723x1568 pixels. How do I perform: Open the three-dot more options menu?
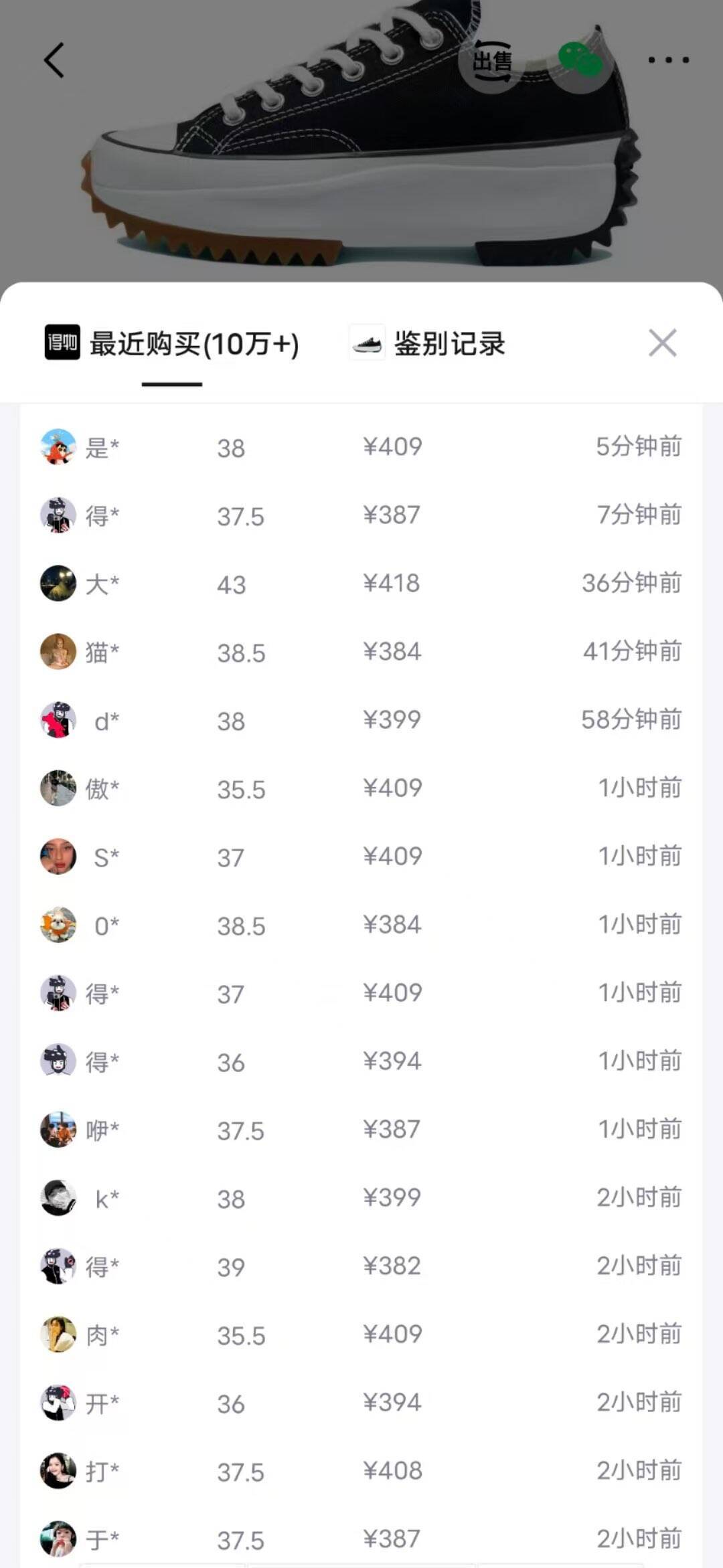(x=668, y=60)
